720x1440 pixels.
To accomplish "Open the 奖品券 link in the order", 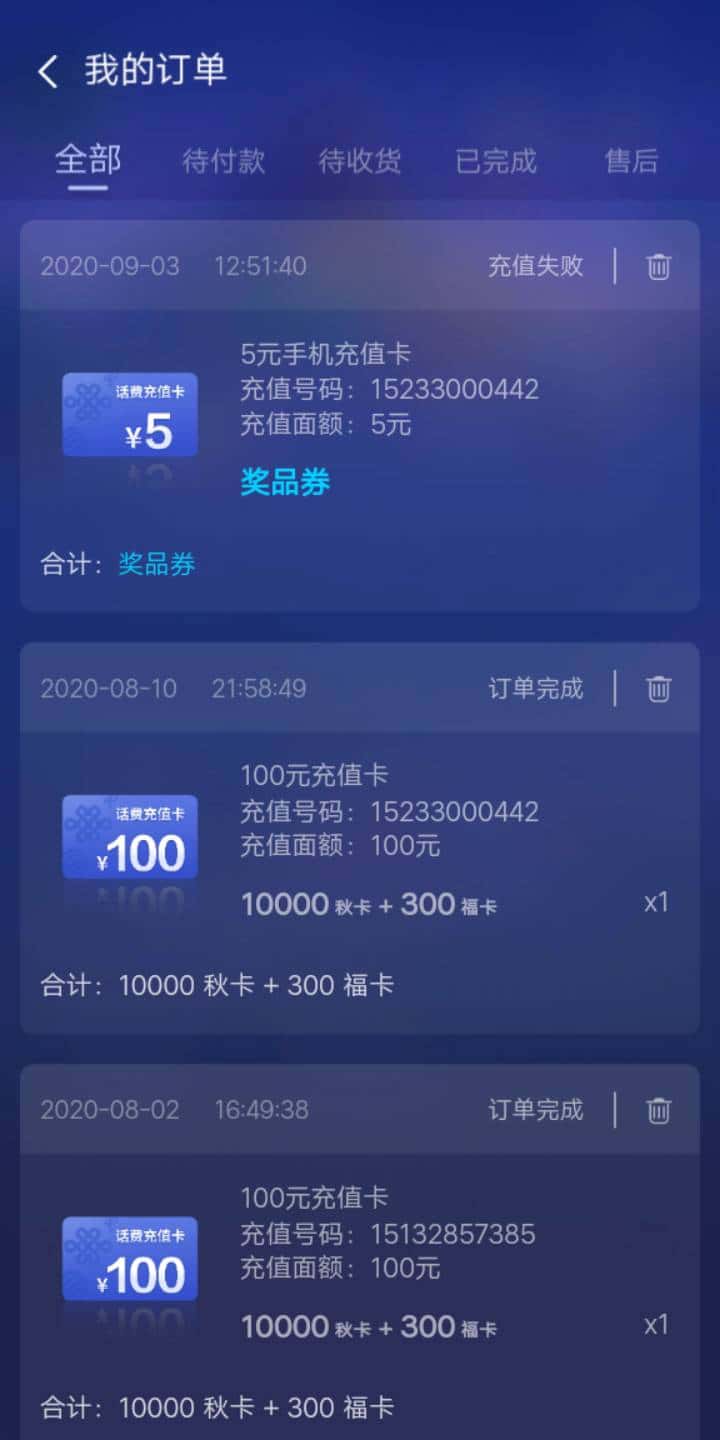I will [x=285, y=481].
